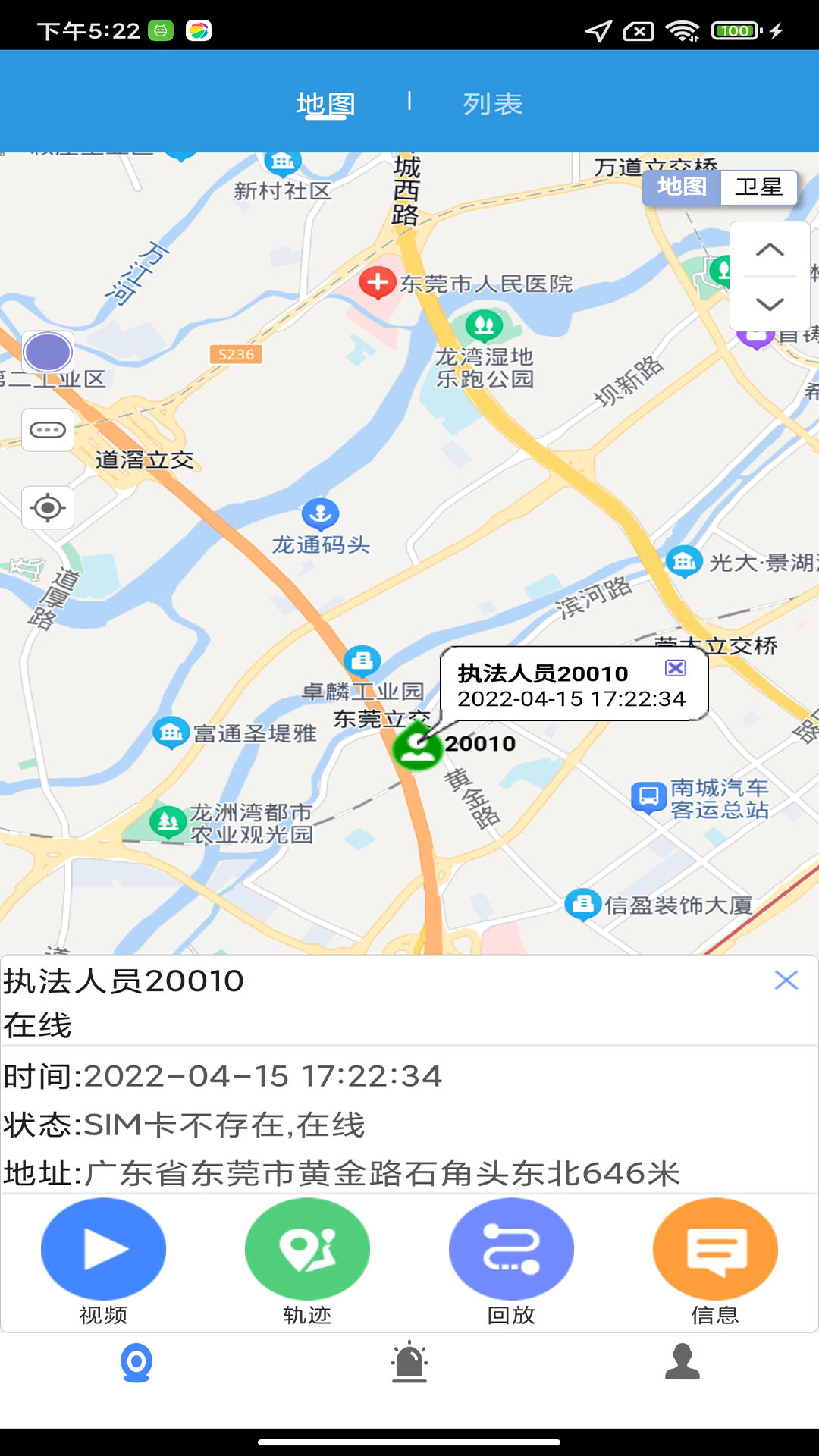Image resolution: width=819 pixels, height=1456 pixels.
Task: Tap the down chevron on the map
Action: click(x=770, y=304)
